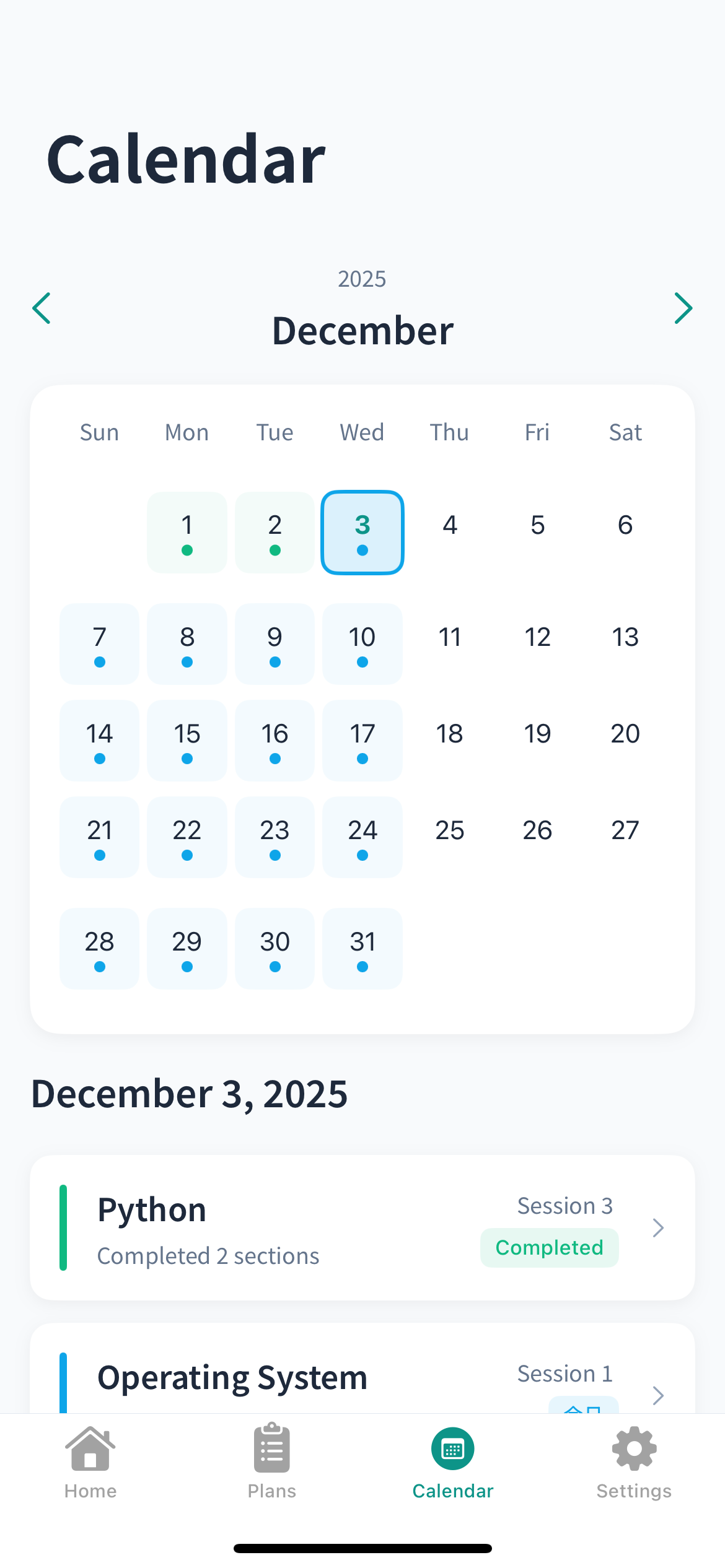Image resolution: width=725 pixels, height=1568 pixels.
Task: Select the highlighted date 3
Action: pos(362,533)
